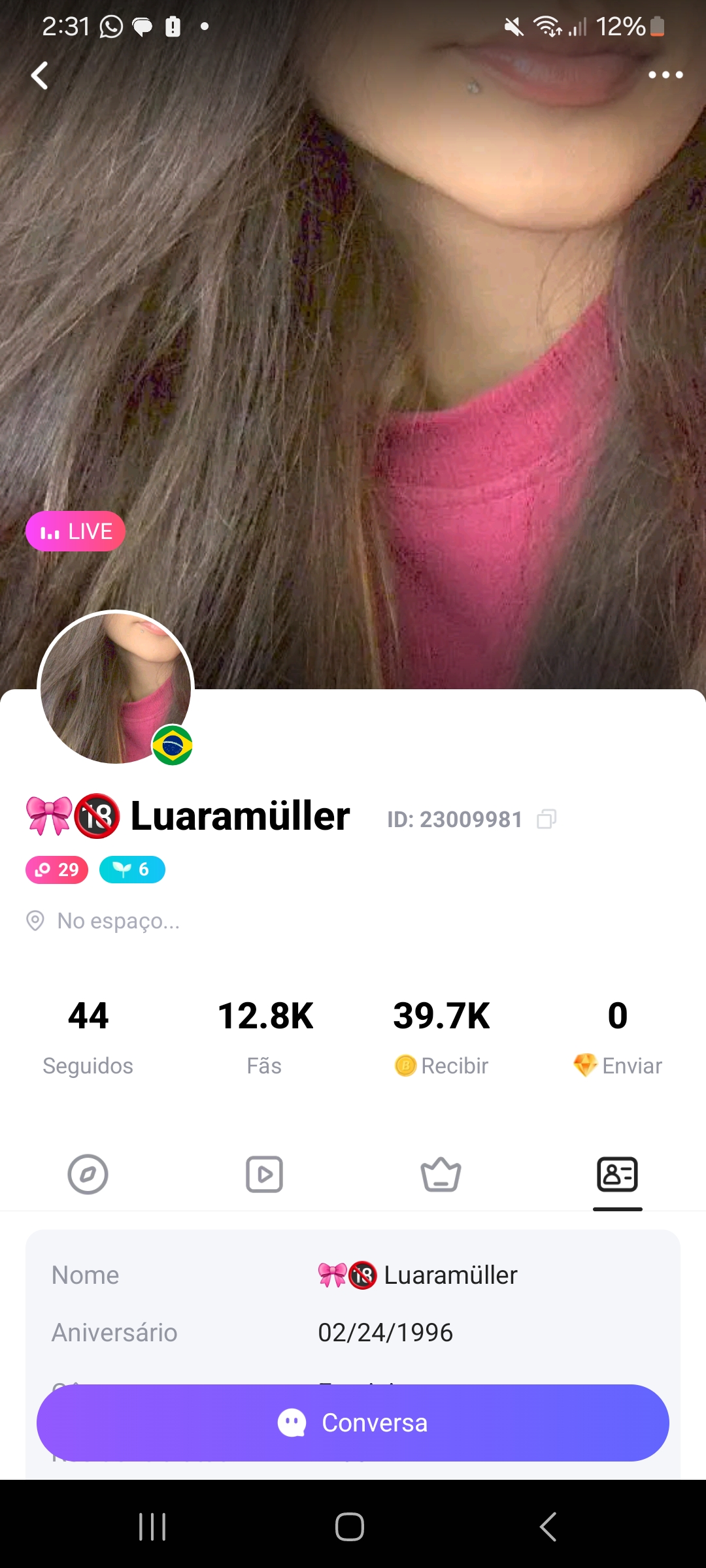Join the LIVE stream badge
The width and height of the screenshot is (706, 1568).
76,531
